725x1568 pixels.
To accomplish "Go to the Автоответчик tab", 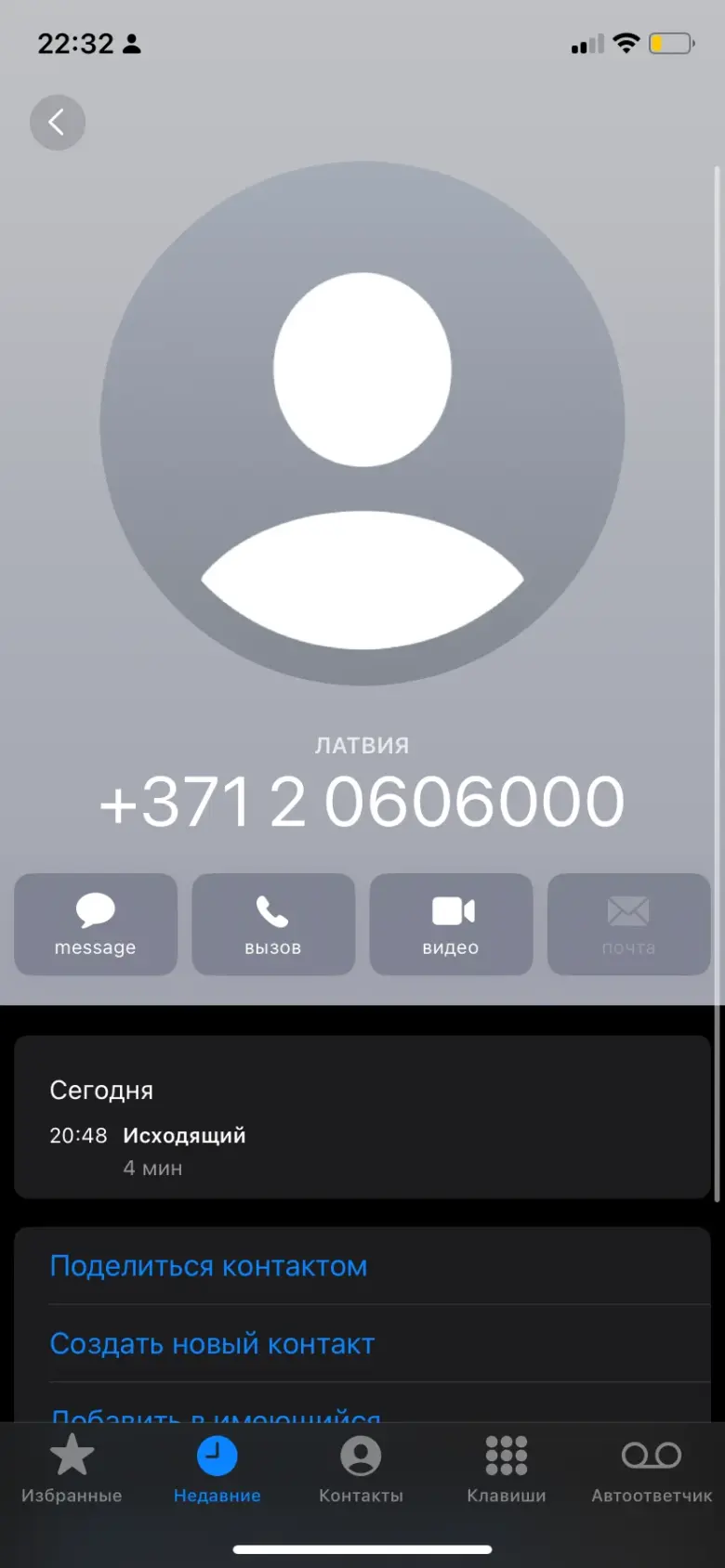I will pos(652,1470).
